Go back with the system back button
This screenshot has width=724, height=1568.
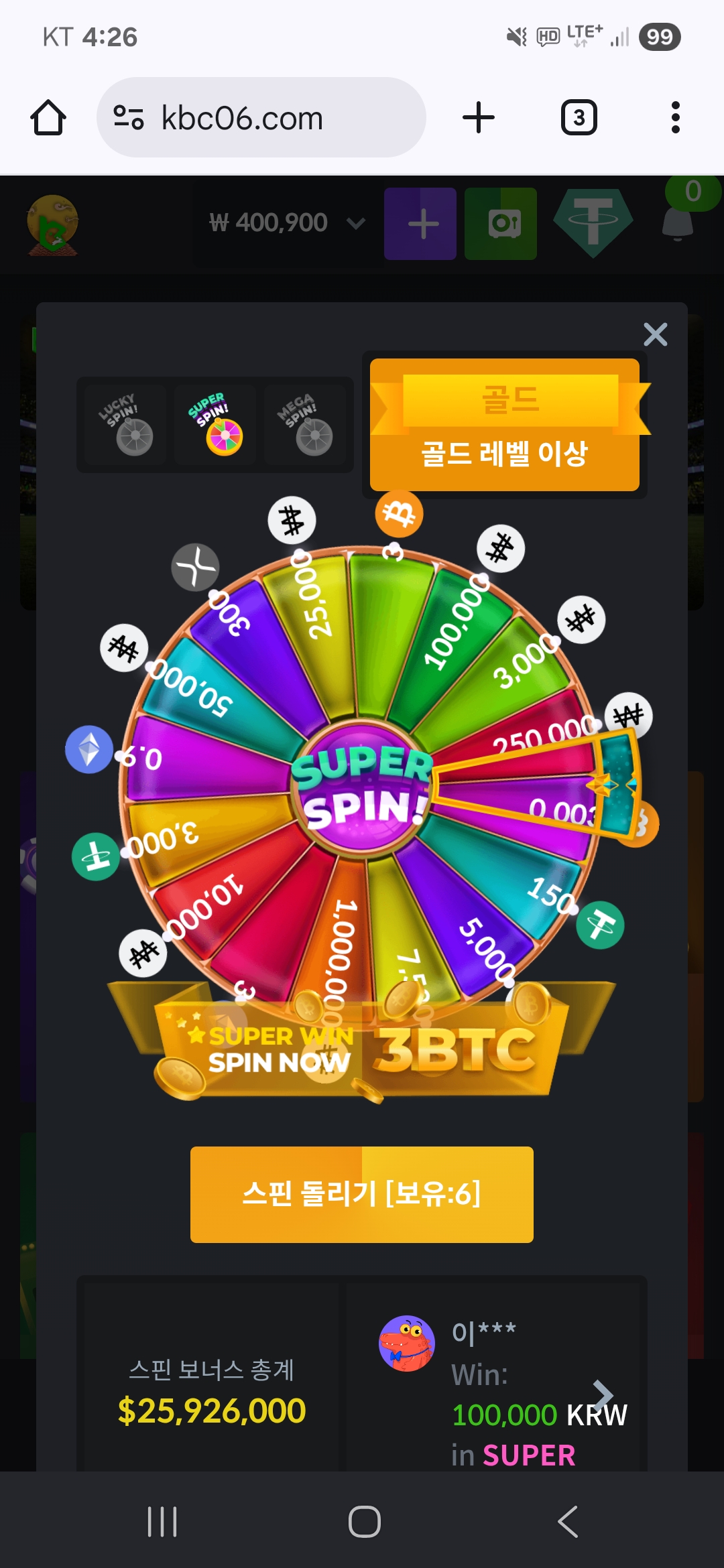click(x=568, y=1521)
